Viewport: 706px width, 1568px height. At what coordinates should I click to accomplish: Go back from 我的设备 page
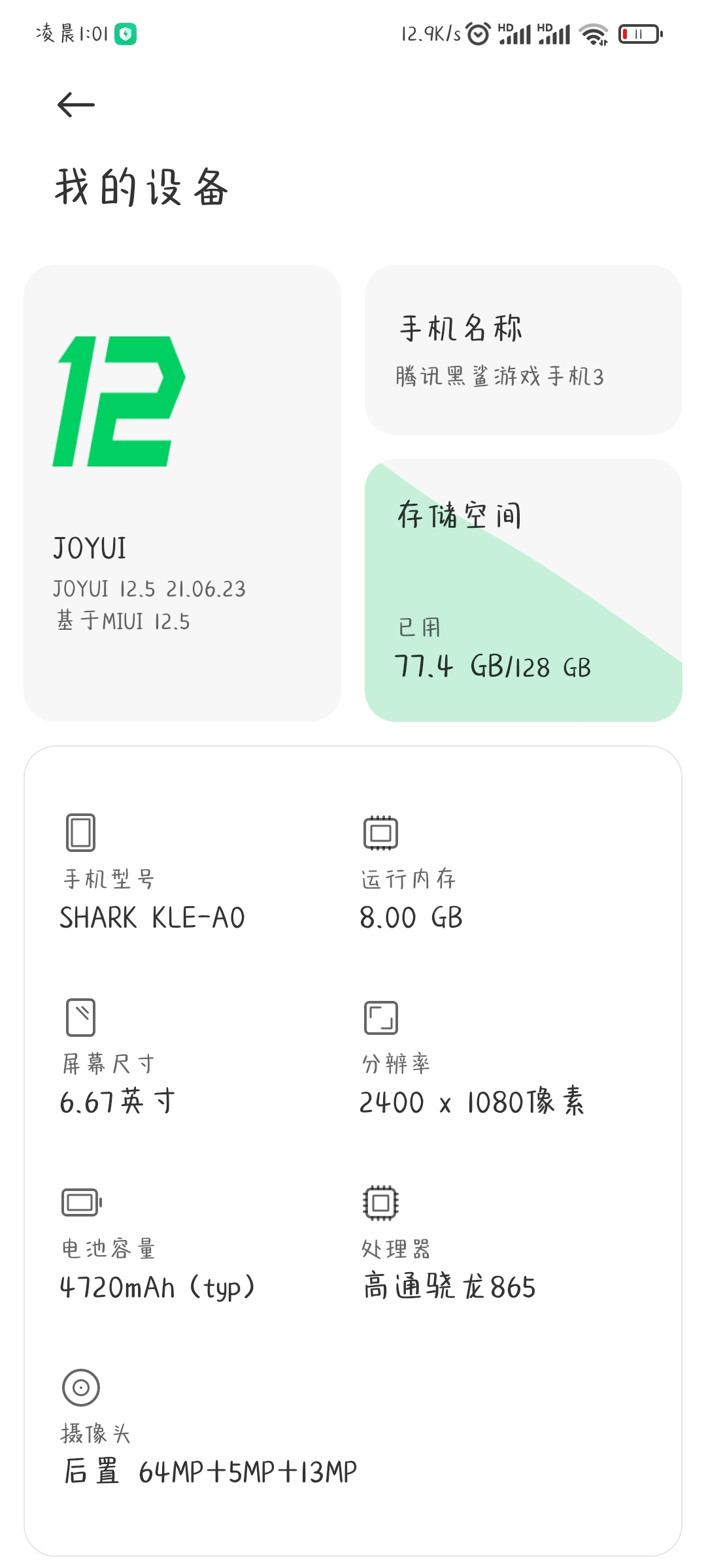click(x=76, y=105)
